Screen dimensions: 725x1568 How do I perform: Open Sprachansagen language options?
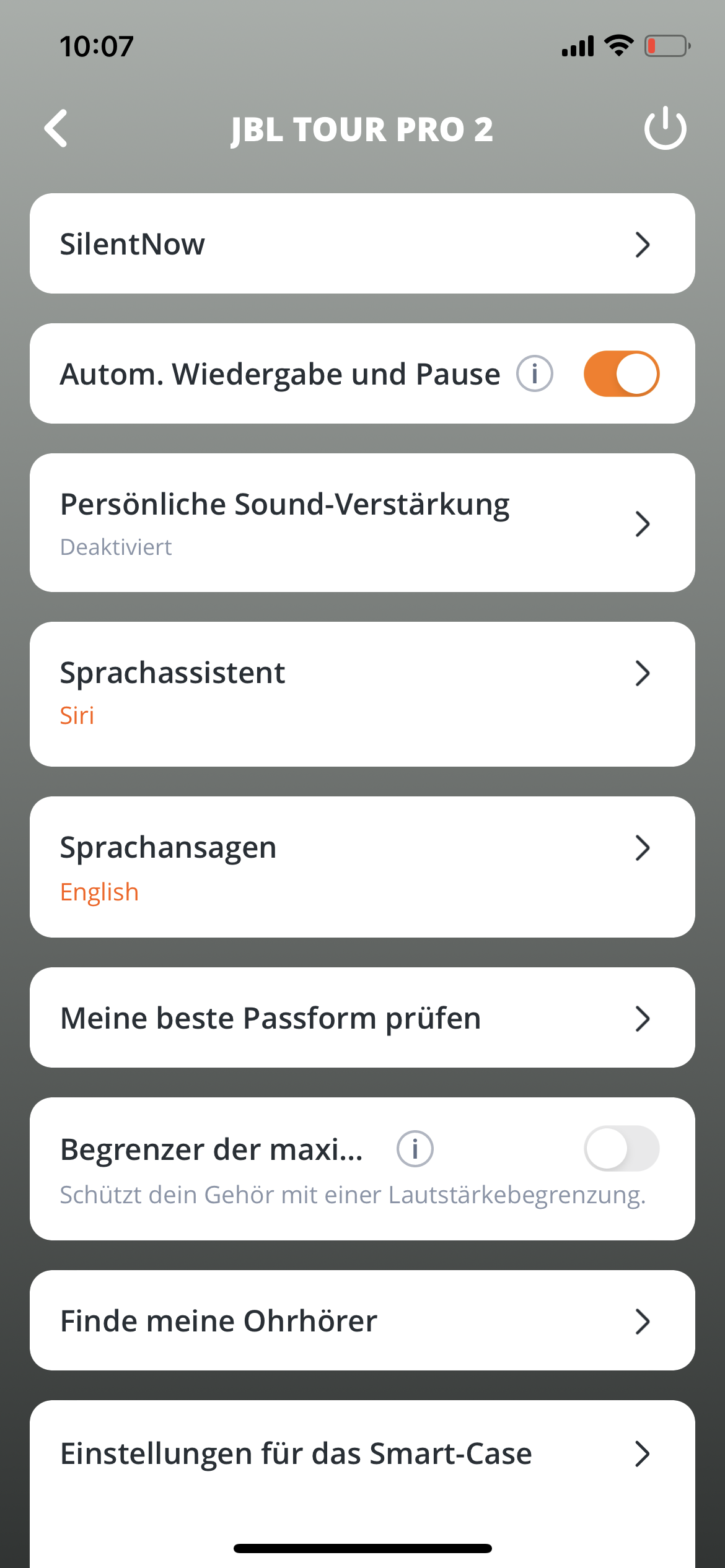coord(362,866)
